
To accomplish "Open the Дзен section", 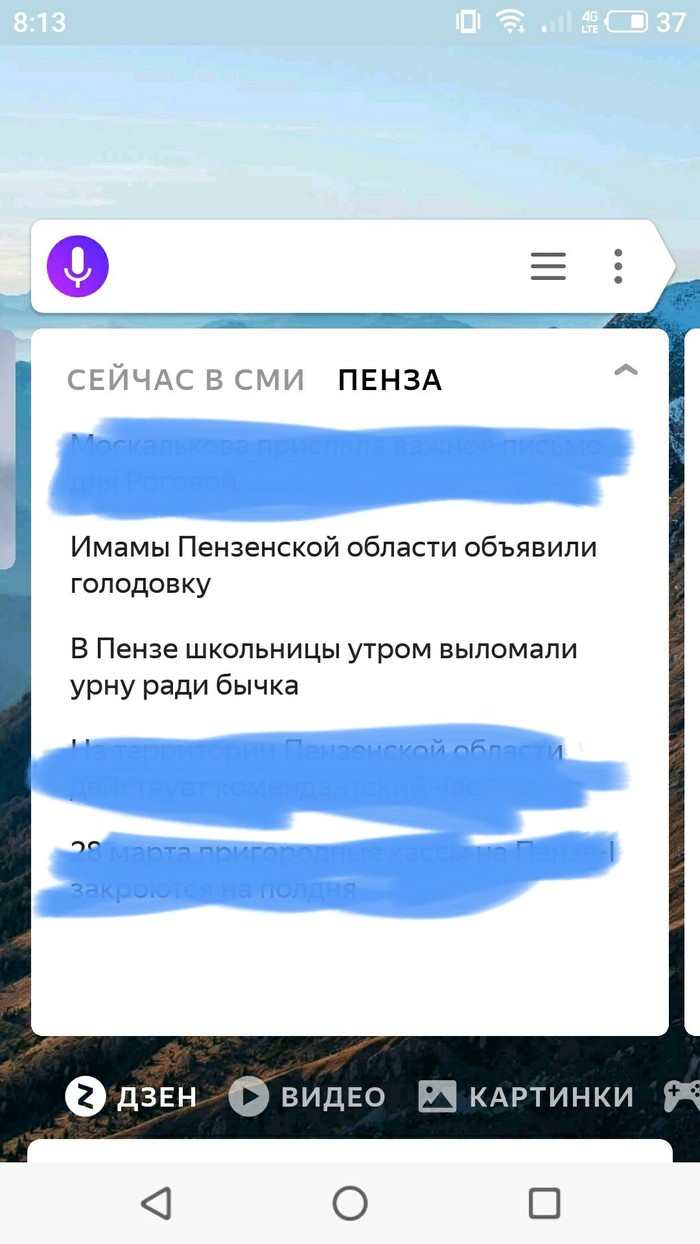I will (132, 1097).
